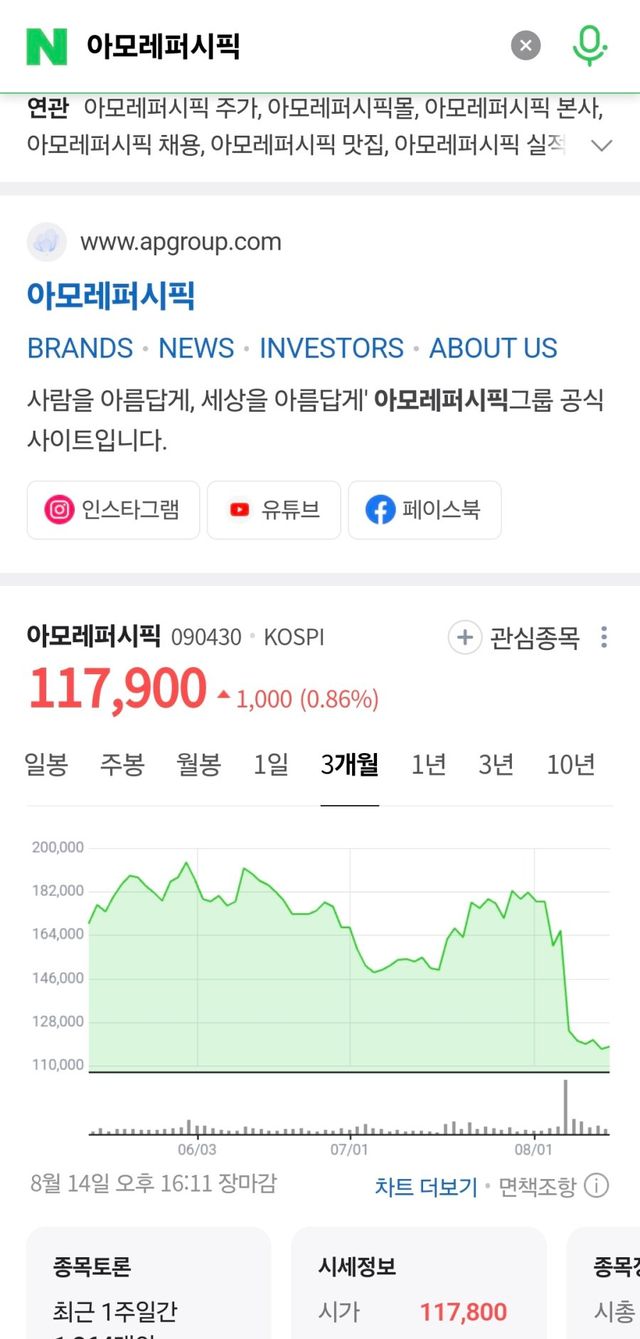Start voice search with microphone
Viewport: 640px width, 1339px height.
590,45
